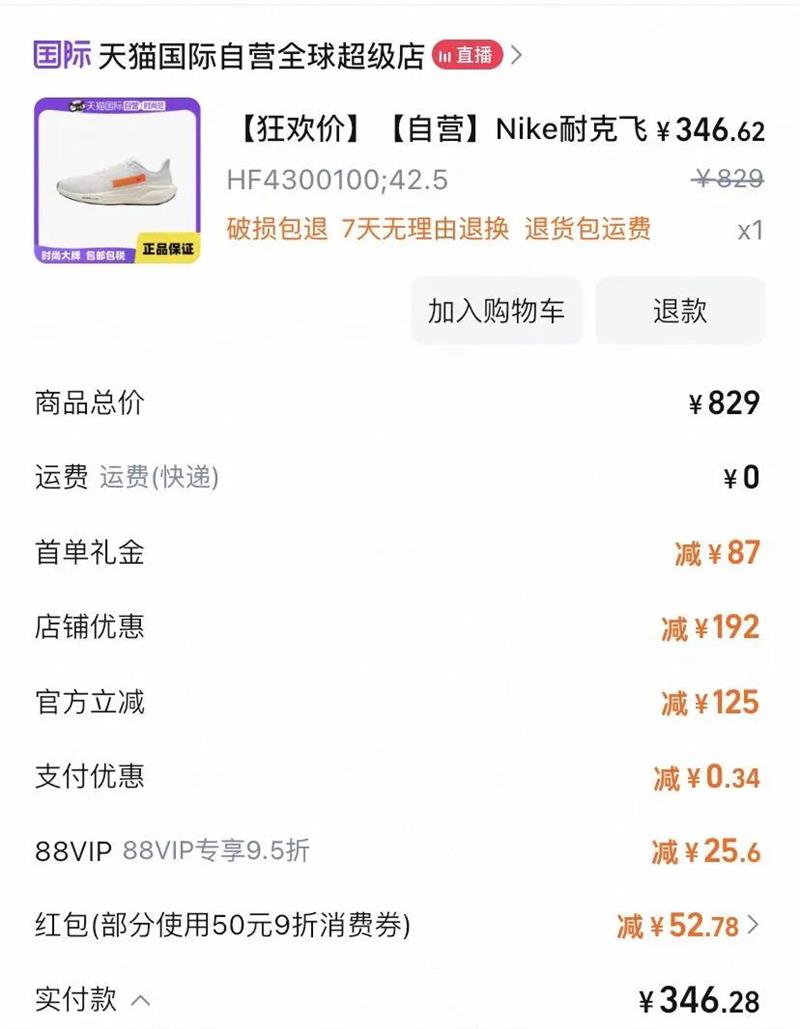Open the 【狂欢价】Nike耐克 product title
This screenshot has width=800, height=1029.
pos(440,130)
